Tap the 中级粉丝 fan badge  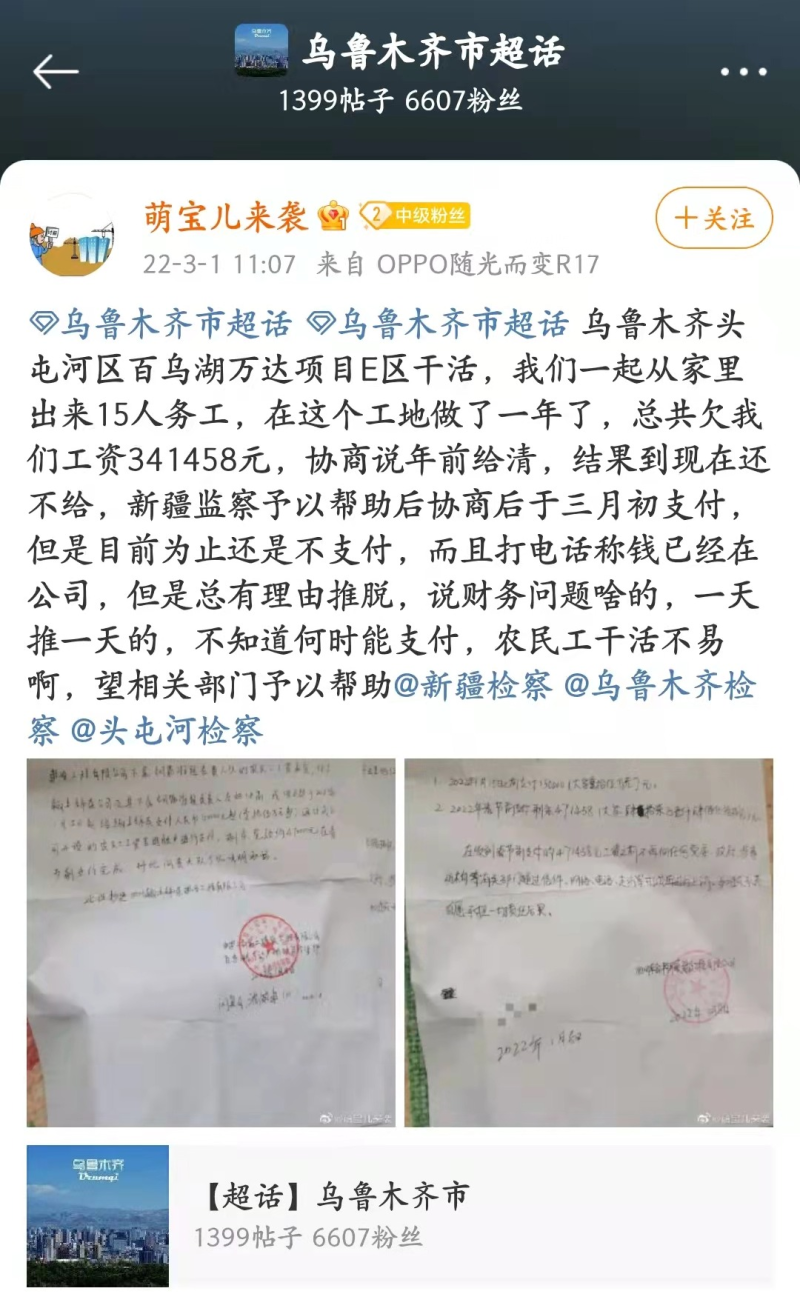(x=415, y=215)
